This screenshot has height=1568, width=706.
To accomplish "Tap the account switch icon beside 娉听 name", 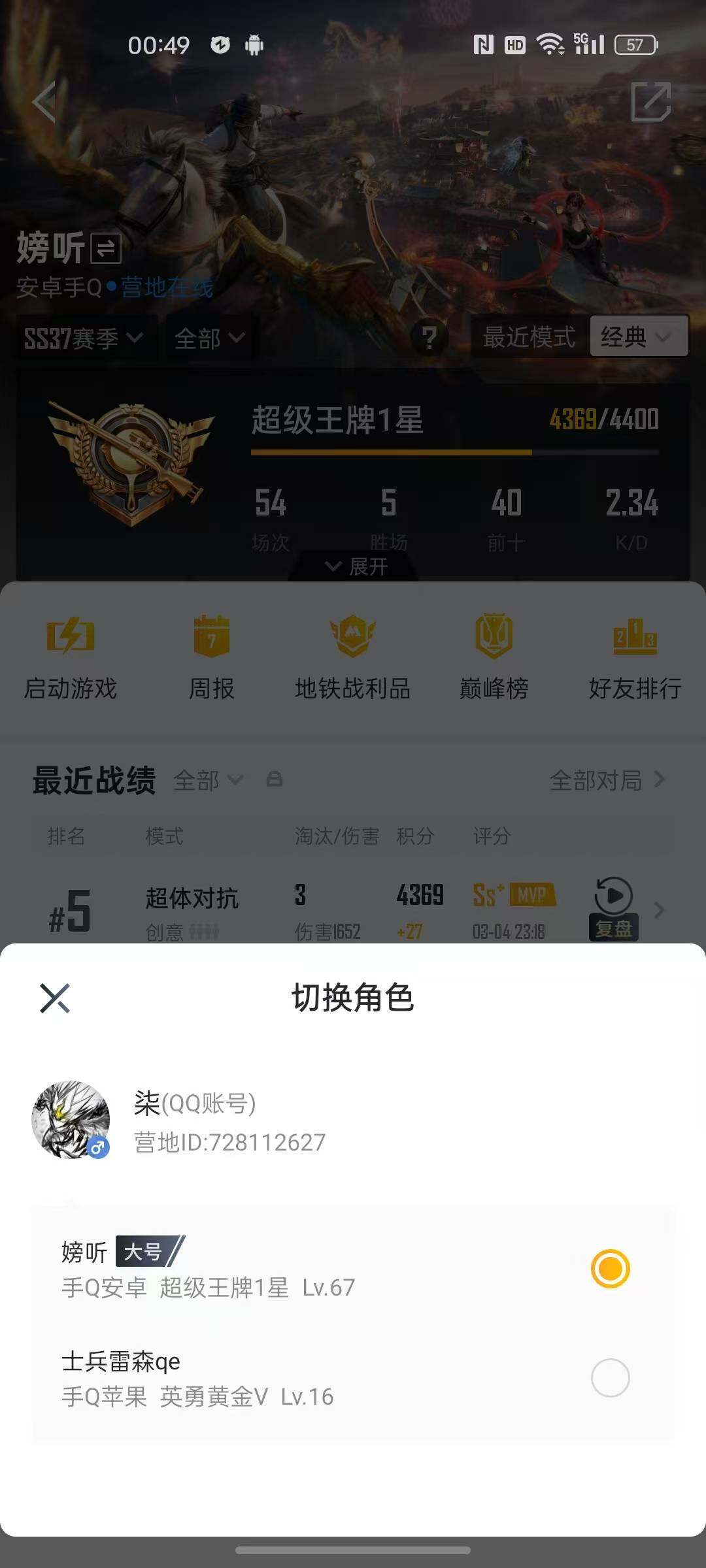I will coord(105,250).
